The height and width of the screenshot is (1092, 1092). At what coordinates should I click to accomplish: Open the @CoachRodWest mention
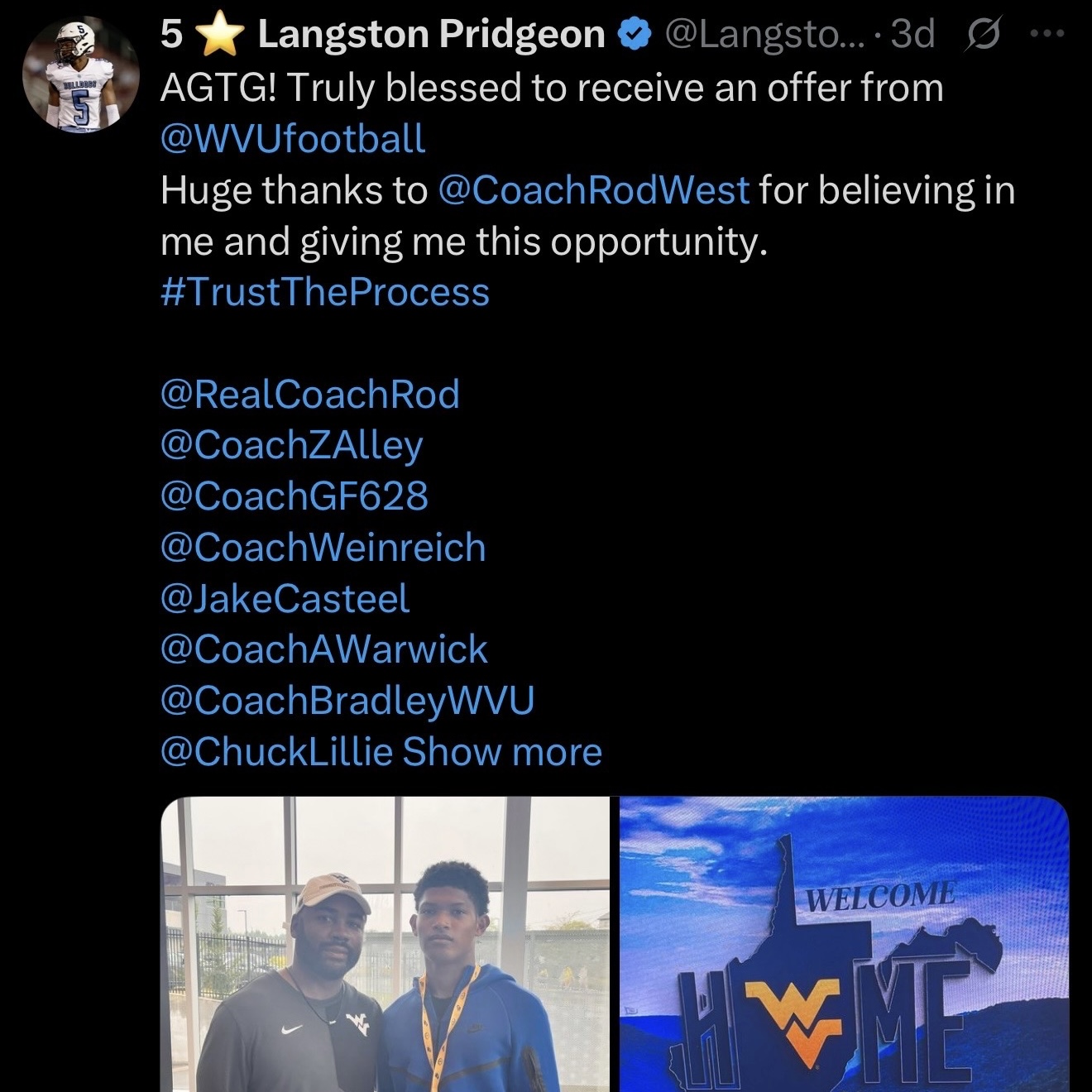[593, 190]
